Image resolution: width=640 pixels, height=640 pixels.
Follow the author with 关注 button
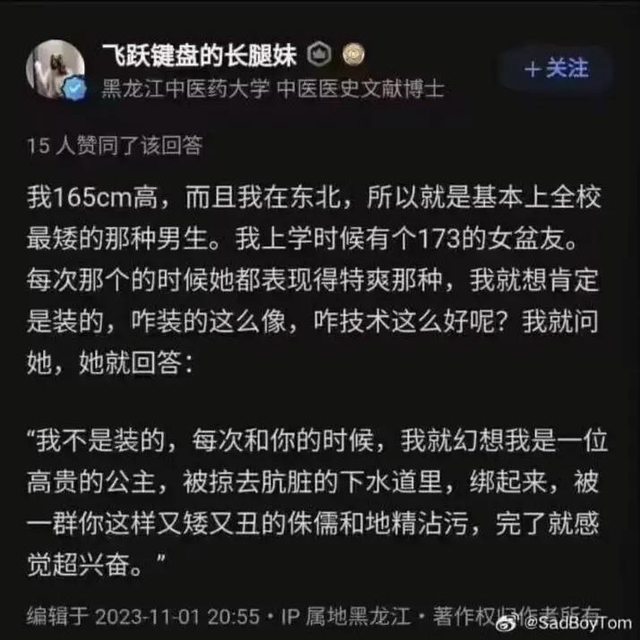click(x=557, y=68)
